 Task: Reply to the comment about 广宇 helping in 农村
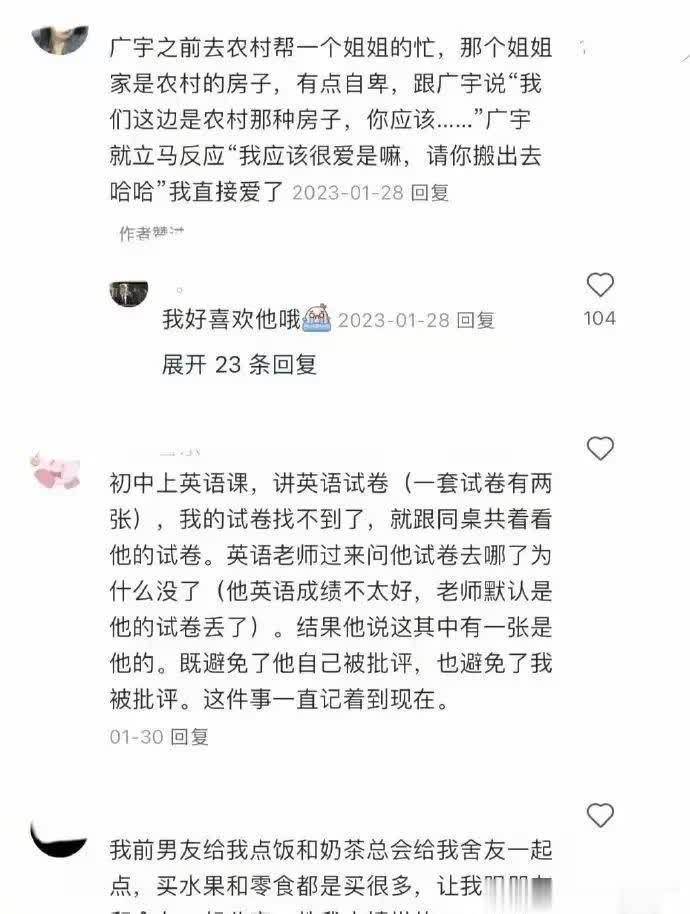pyautogui.click(x=431, y=193)
